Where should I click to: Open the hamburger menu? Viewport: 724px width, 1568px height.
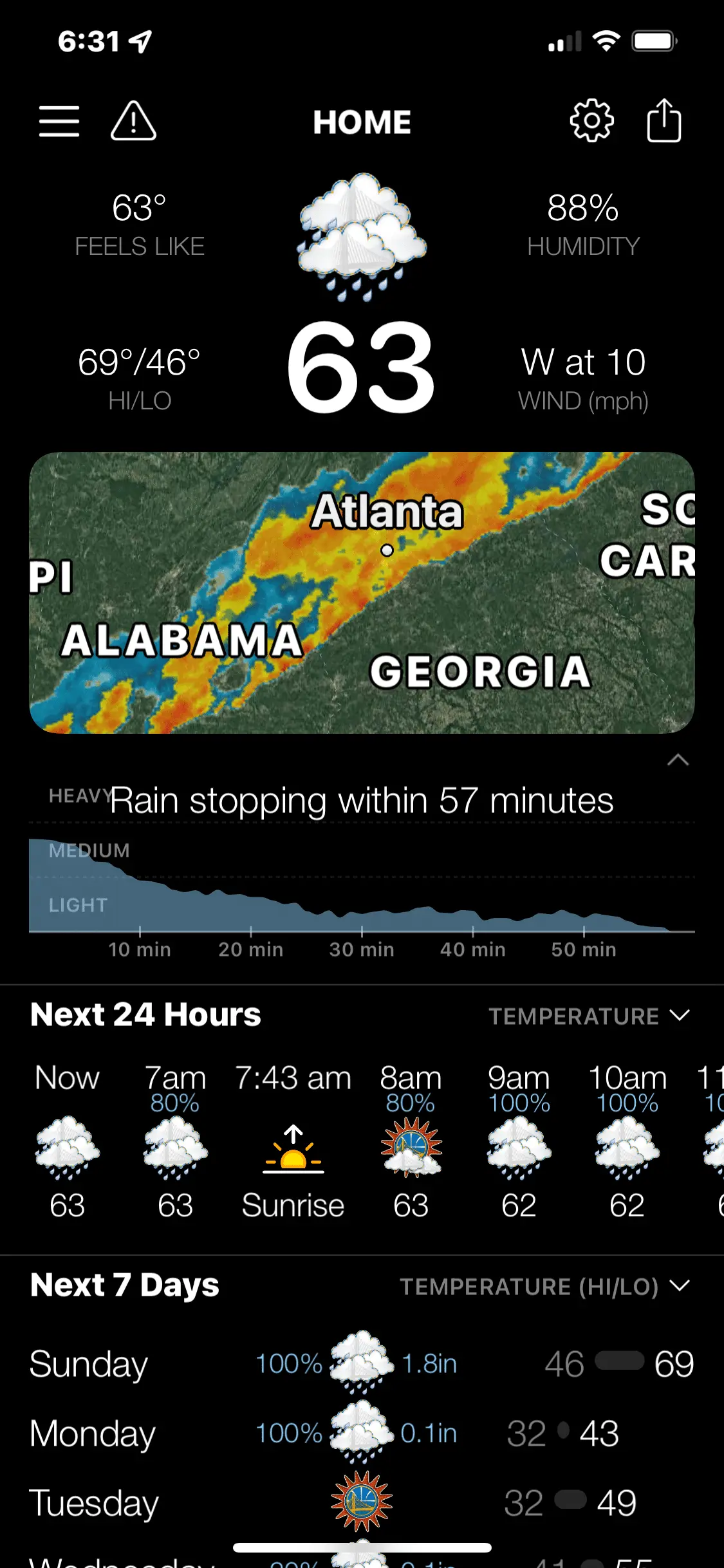(59, 121)
